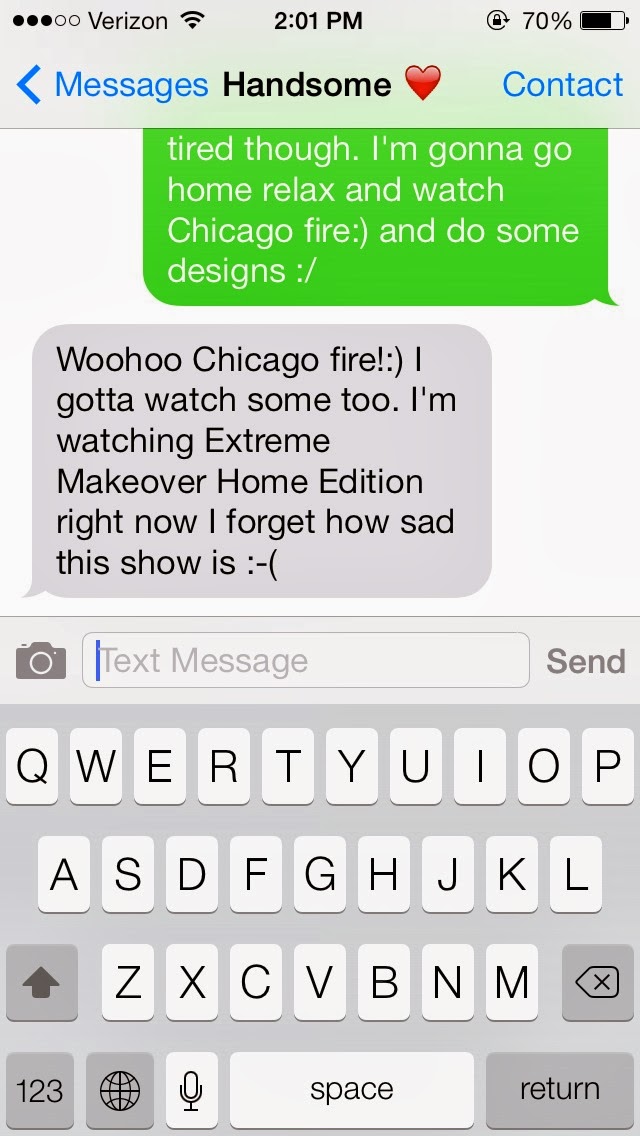640x1136 pixels.
Task: Tap the shift key on the keyboard
Action: coord(42,983)
